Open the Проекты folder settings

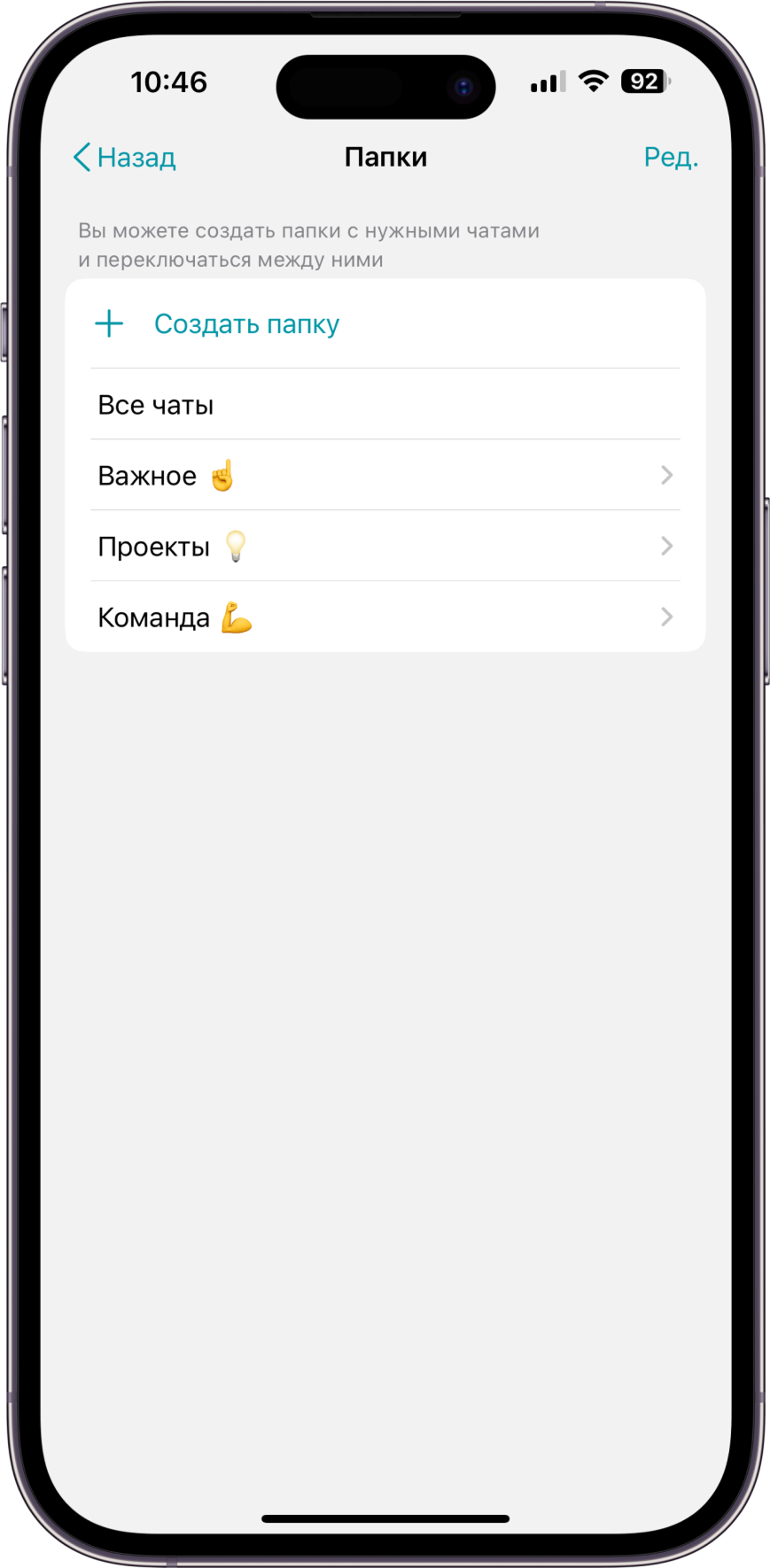(x=385, y=547)
